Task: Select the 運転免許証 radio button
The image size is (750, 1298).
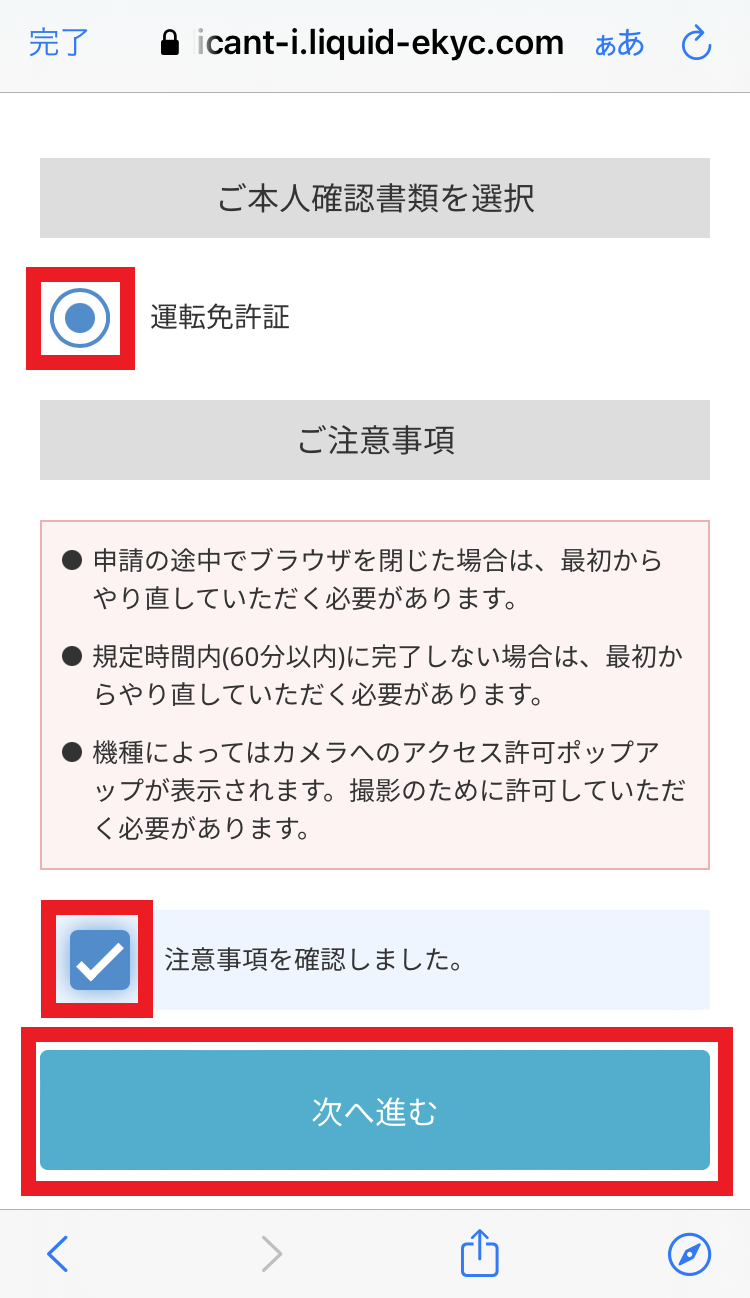Action: 79,318
